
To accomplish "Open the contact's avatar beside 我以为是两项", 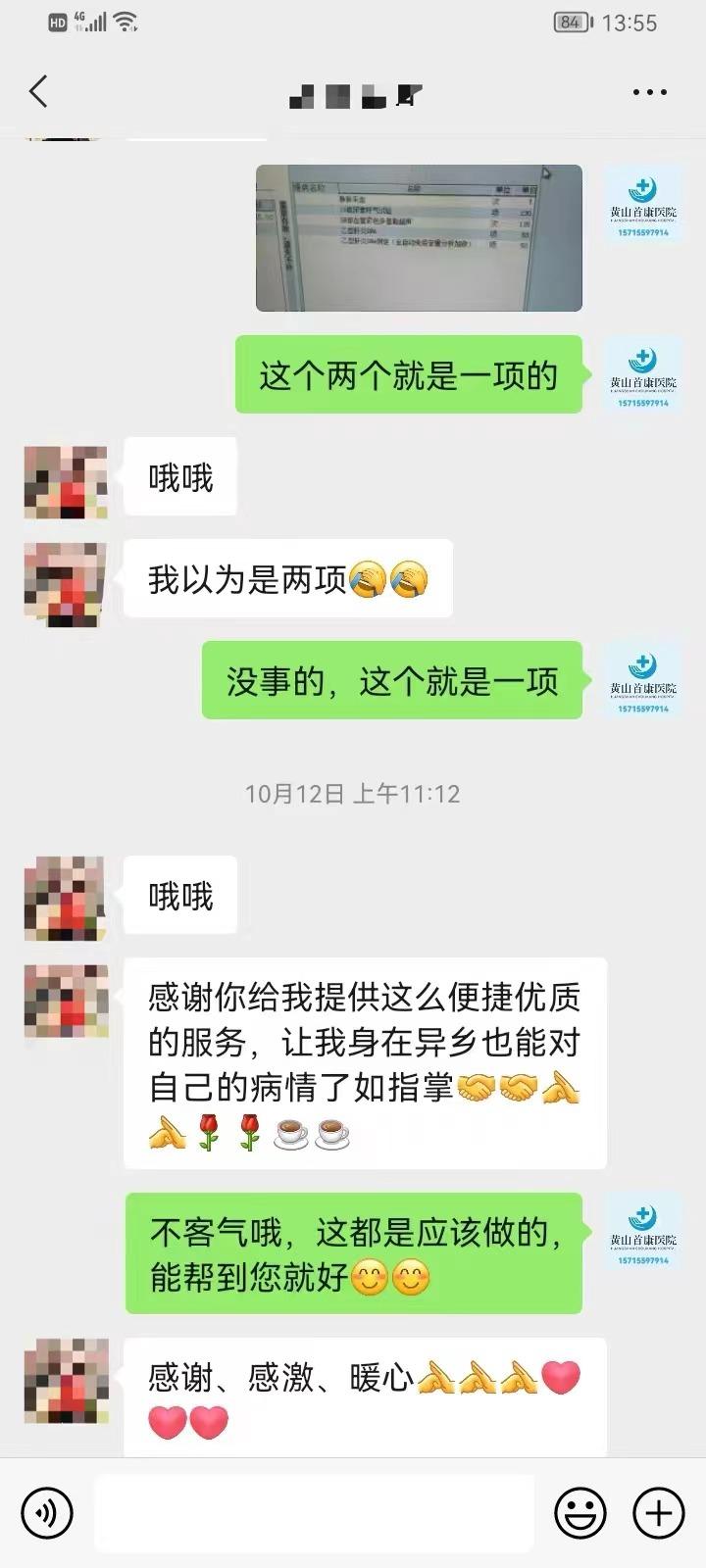I will point(66,584).
